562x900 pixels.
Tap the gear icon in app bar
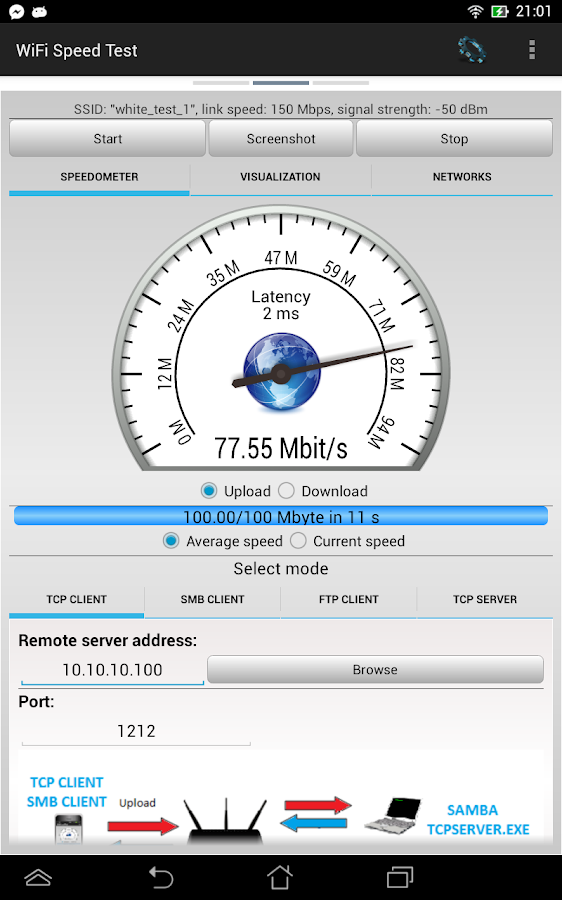pyautogui.click(x=472, y=50)
